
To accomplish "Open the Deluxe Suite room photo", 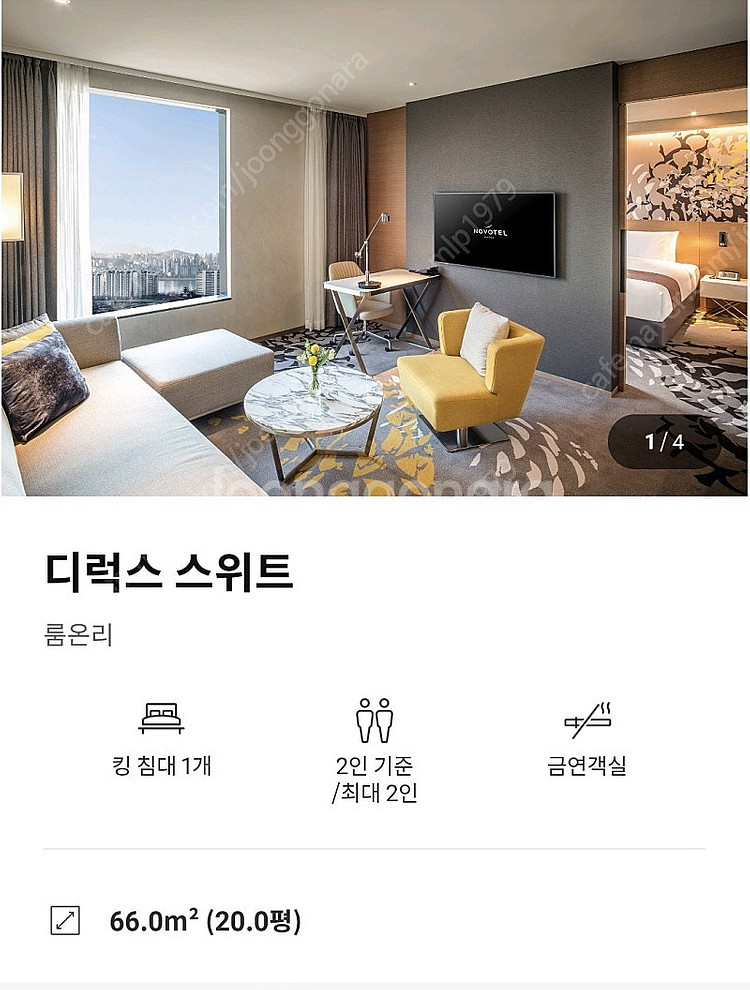I will (375, 250).
